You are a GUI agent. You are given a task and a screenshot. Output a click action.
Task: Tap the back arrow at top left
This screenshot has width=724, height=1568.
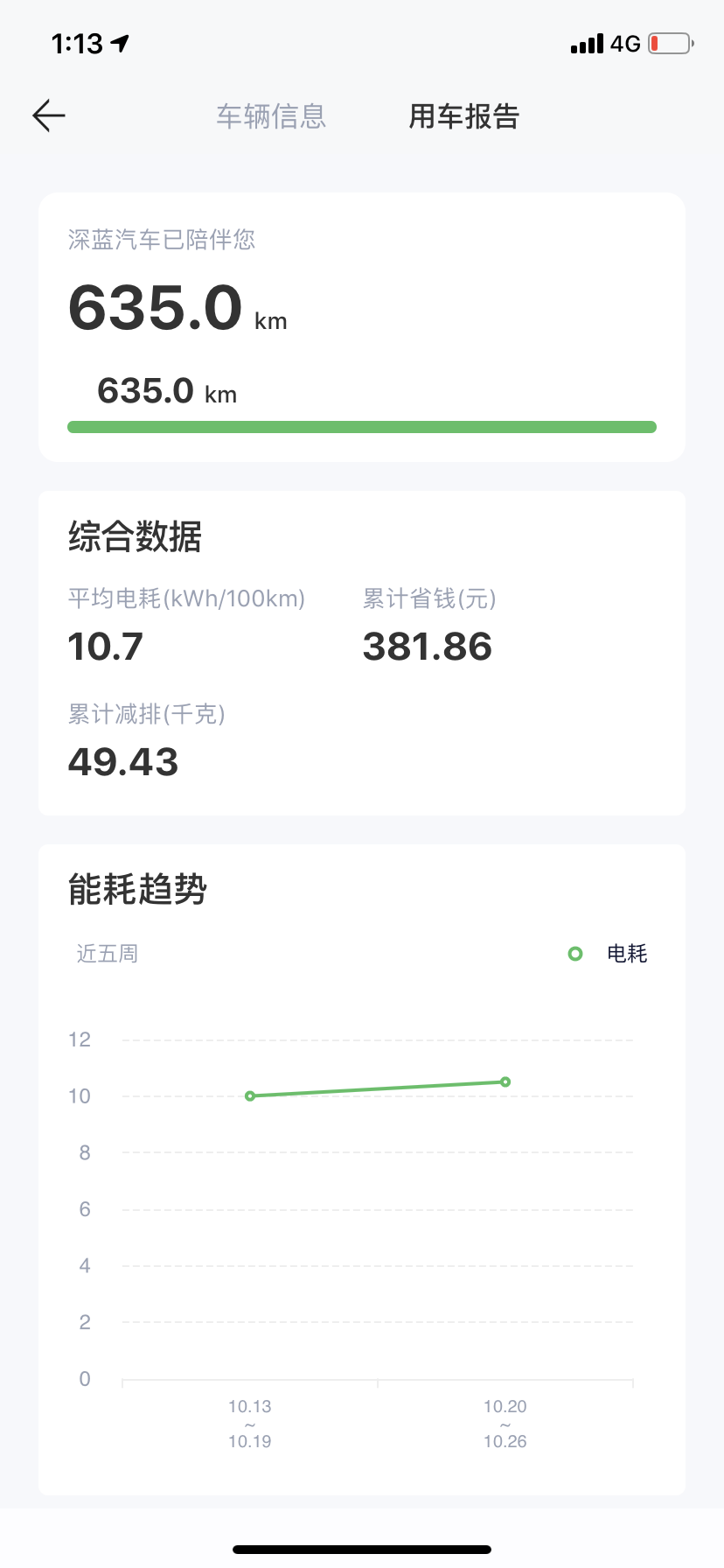48,115
